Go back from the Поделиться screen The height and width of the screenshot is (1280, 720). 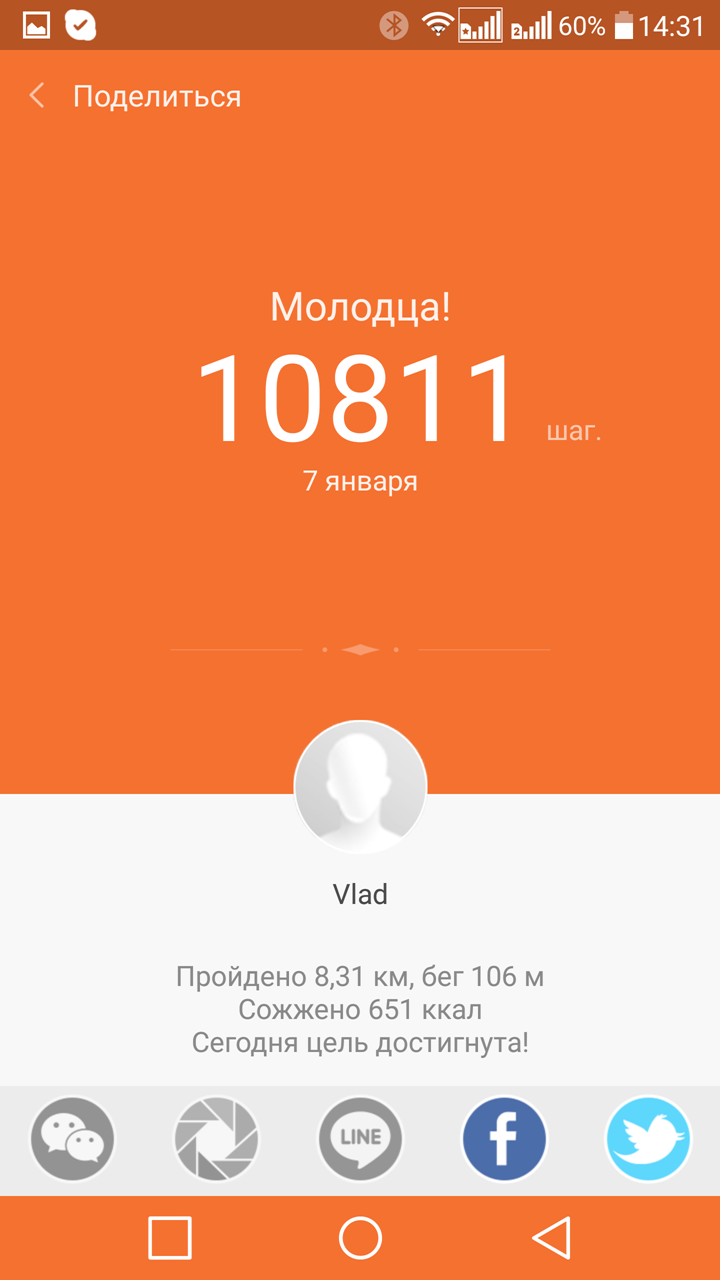click(37, 96)
